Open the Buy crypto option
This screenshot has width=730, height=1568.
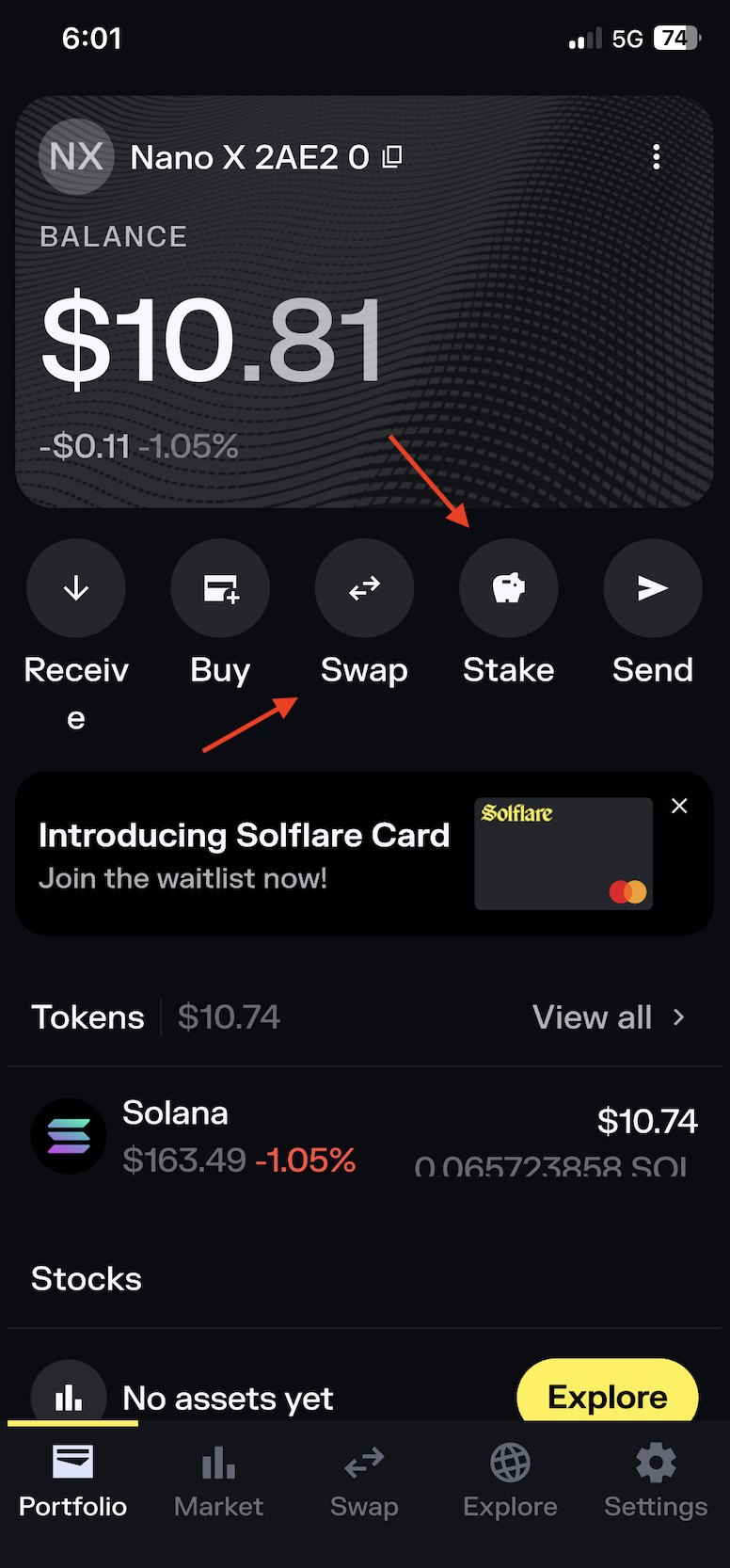pyautogui.click(x=220, y=588)
